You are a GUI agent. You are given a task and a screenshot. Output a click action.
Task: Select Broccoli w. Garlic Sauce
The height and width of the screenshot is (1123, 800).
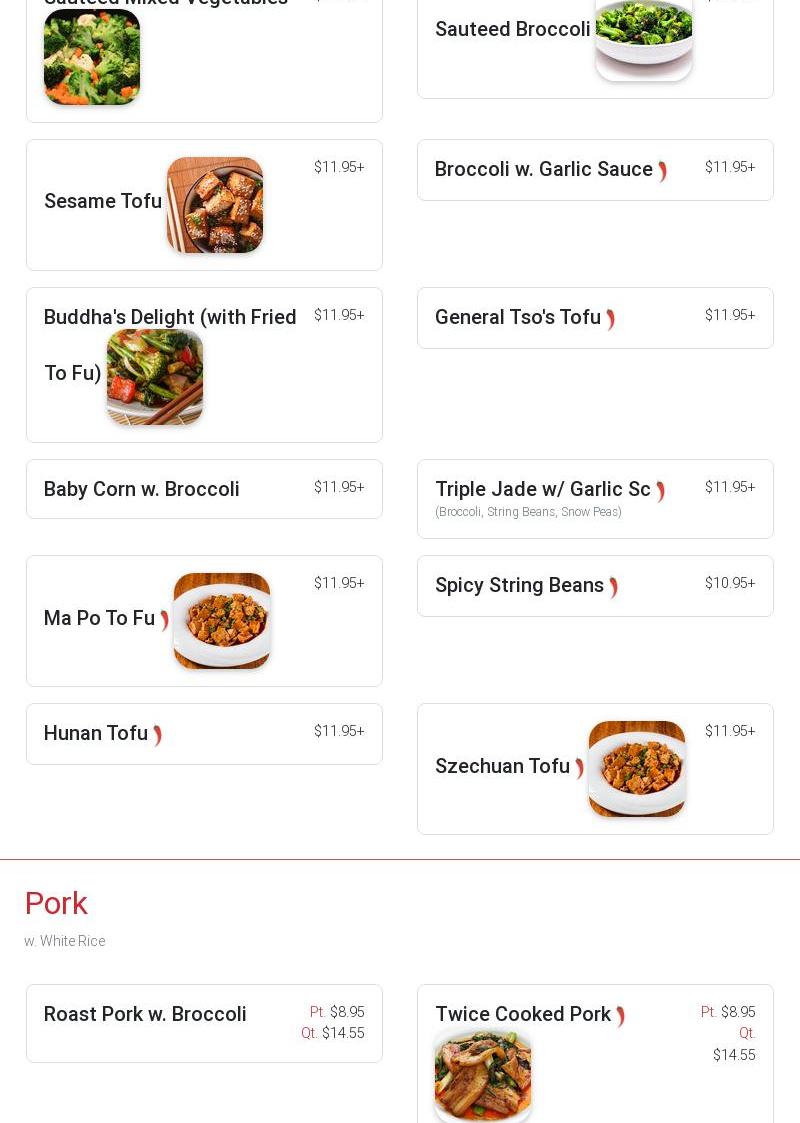coord(594,170)
